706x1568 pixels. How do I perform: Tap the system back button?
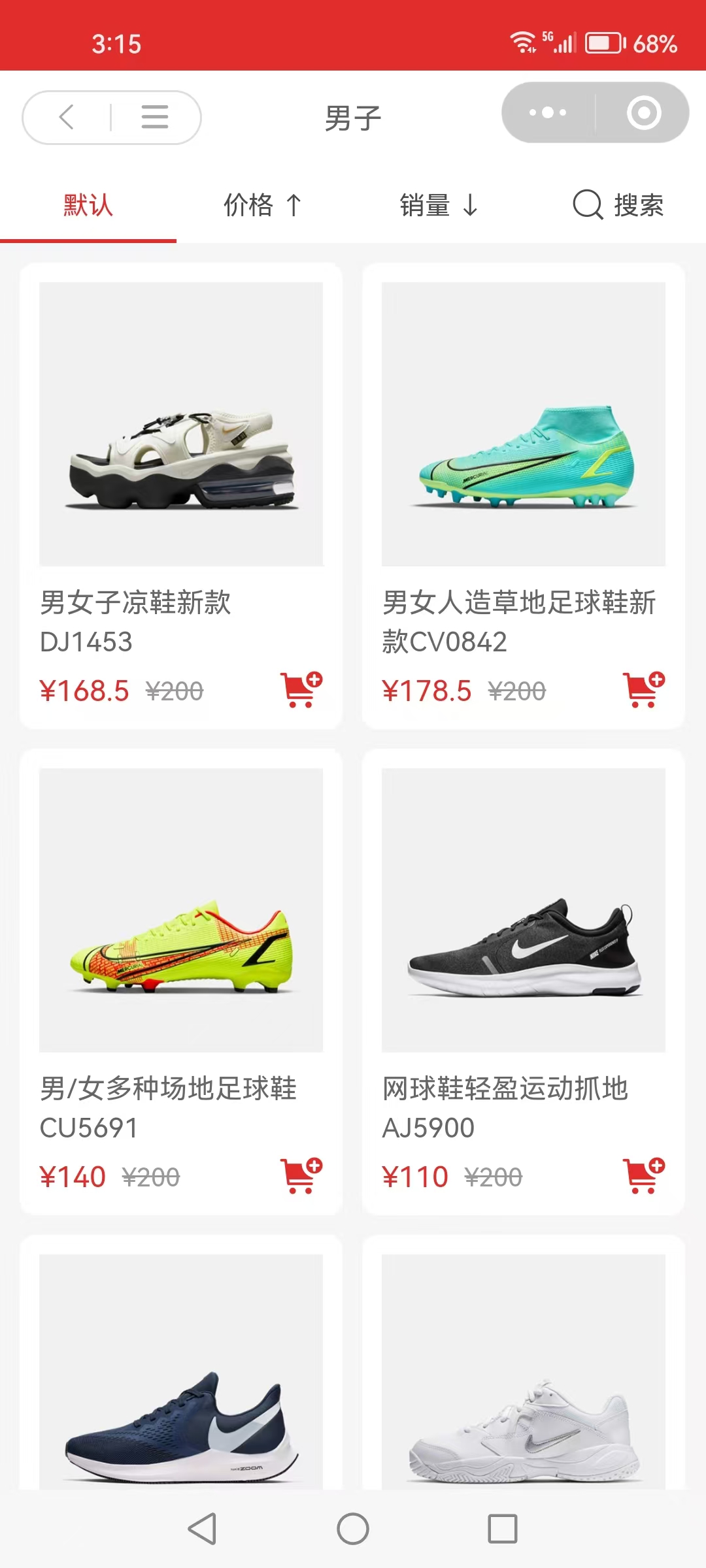pyautogui.click(x=203, y=1529)
